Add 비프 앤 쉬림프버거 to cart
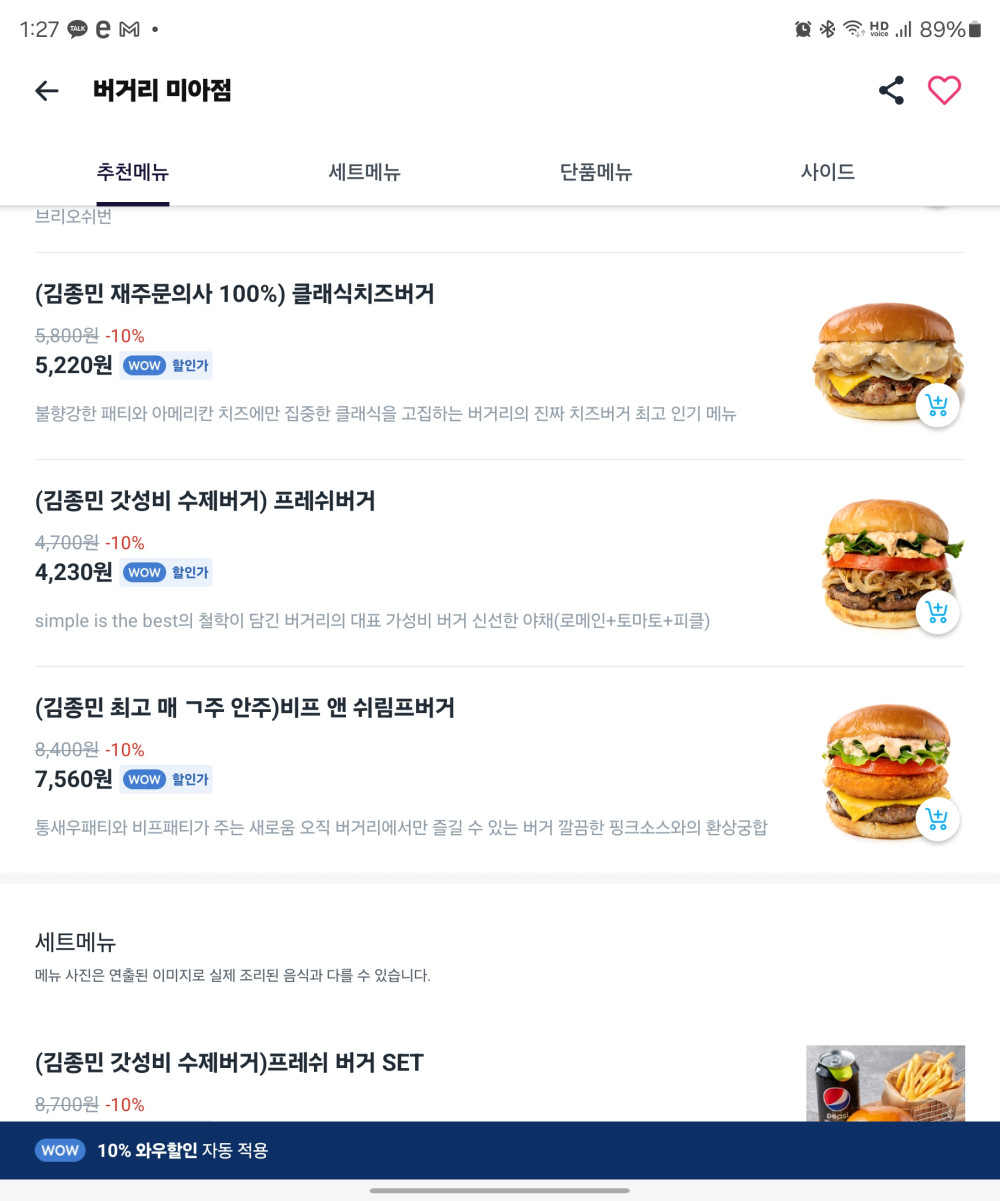The image size is (1000, 1201). (937, 819)
